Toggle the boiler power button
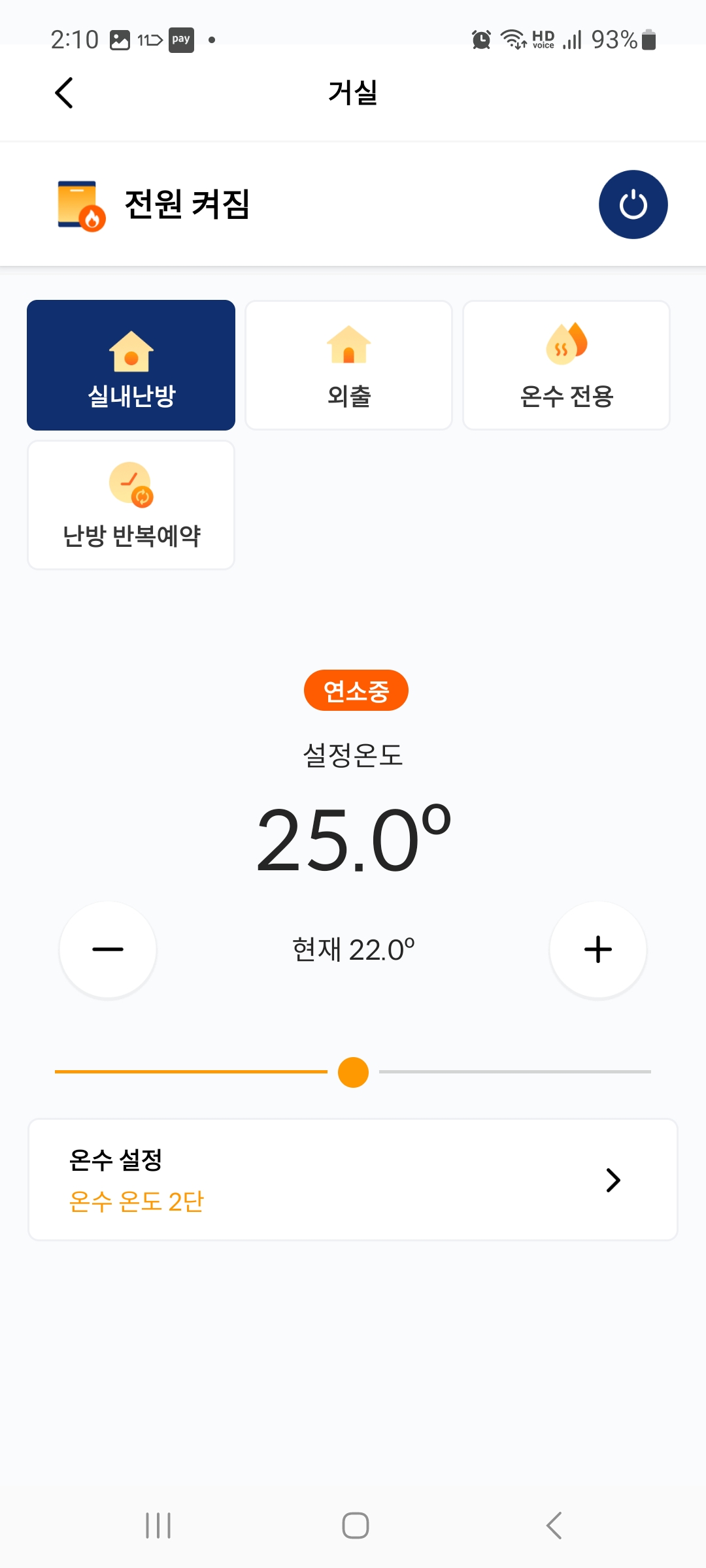Image resolution: width=706 pixels, height=1568 pixels. (633, 204)
